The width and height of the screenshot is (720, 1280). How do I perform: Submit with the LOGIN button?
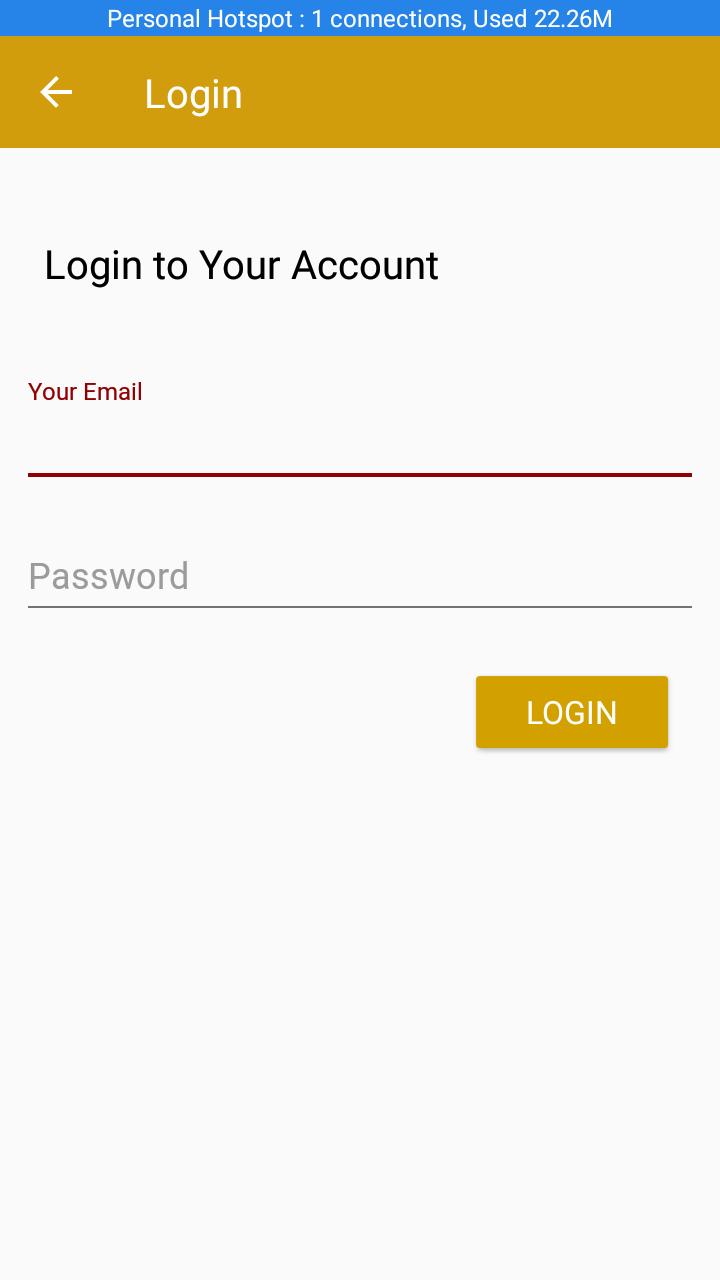[x=571, y=712]
